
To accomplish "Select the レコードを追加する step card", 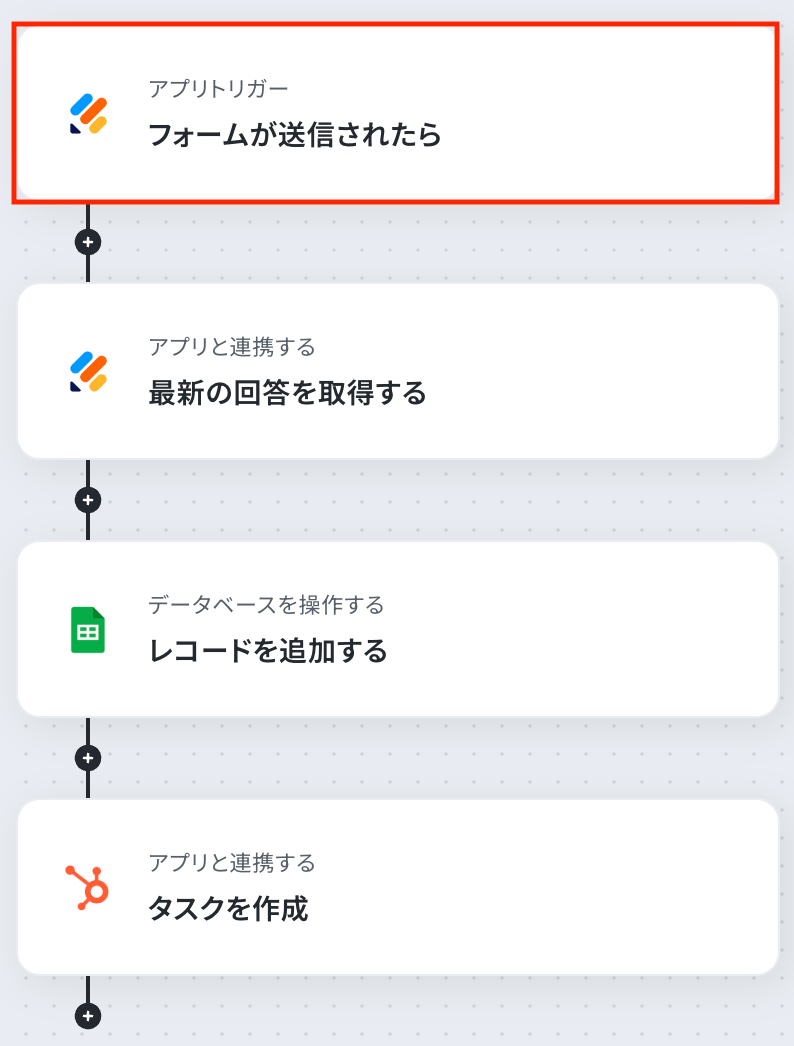I will (x=396, y=630).
